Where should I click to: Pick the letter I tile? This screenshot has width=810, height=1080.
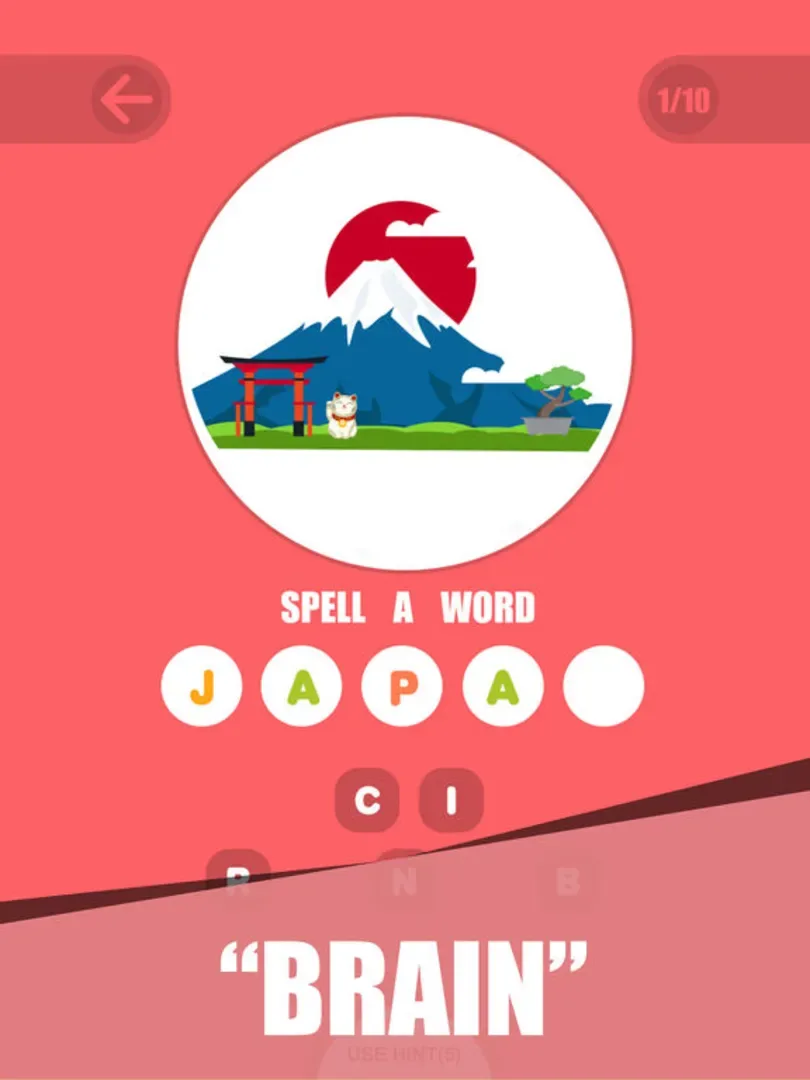coord(451,801)
